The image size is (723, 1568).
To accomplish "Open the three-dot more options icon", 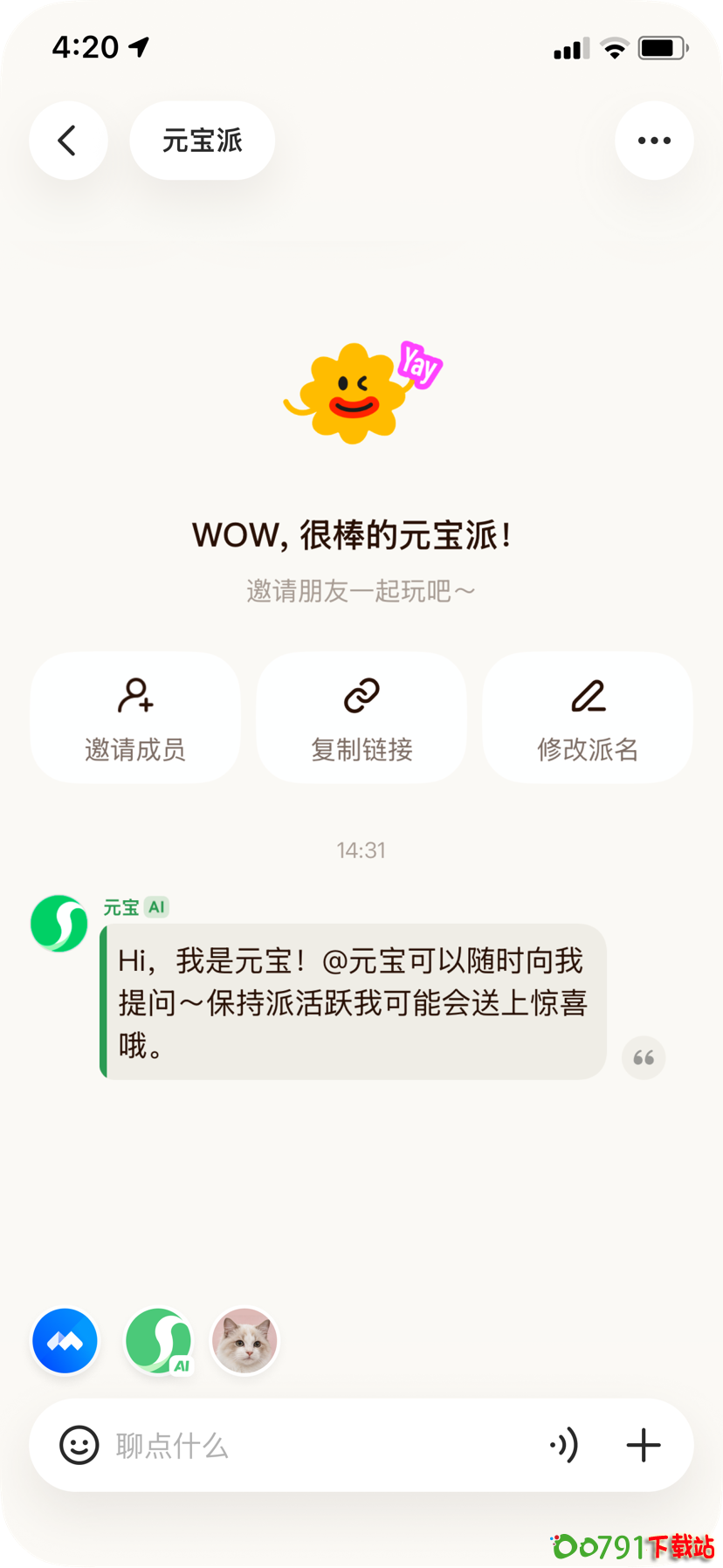I will pos(654,140).
